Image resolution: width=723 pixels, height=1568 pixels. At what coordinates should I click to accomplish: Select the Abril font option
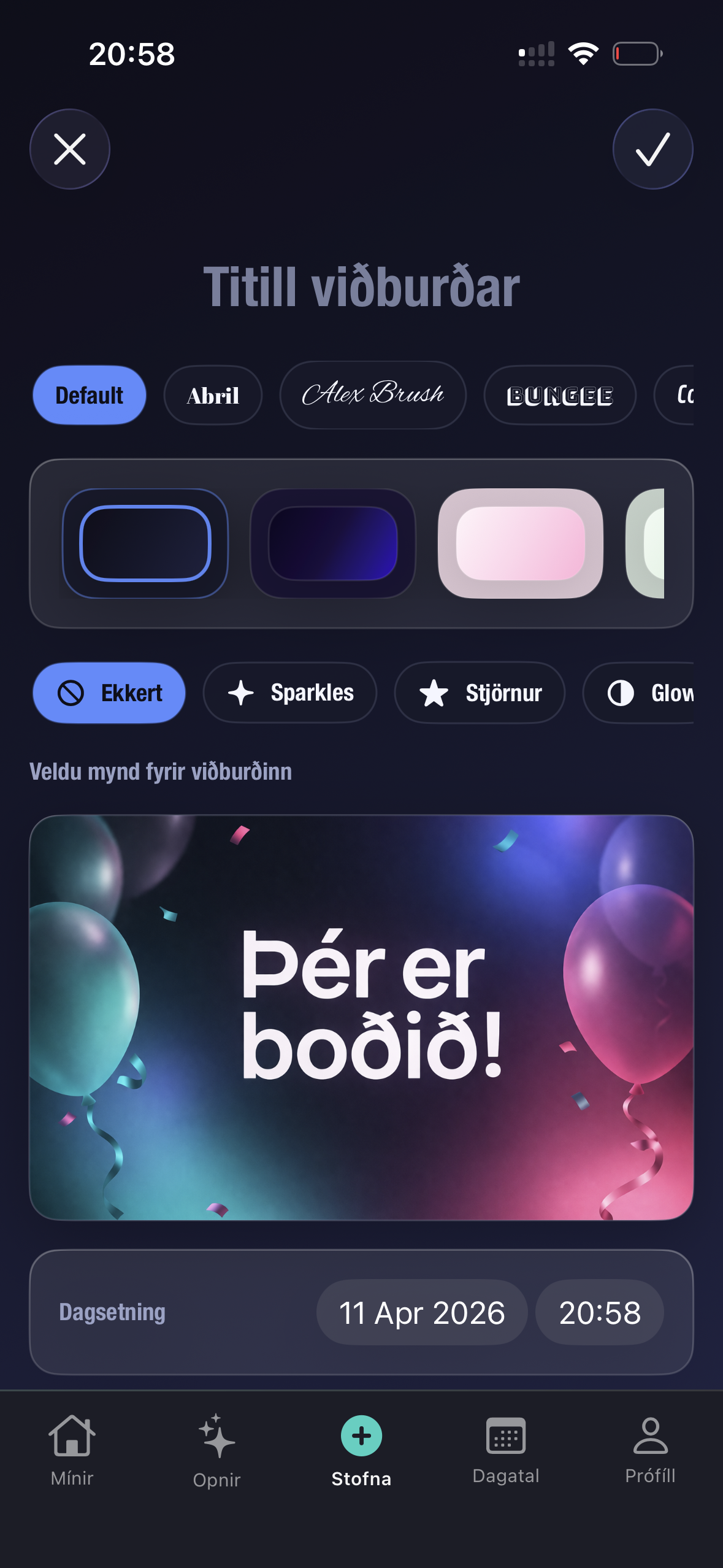(213, 395)
